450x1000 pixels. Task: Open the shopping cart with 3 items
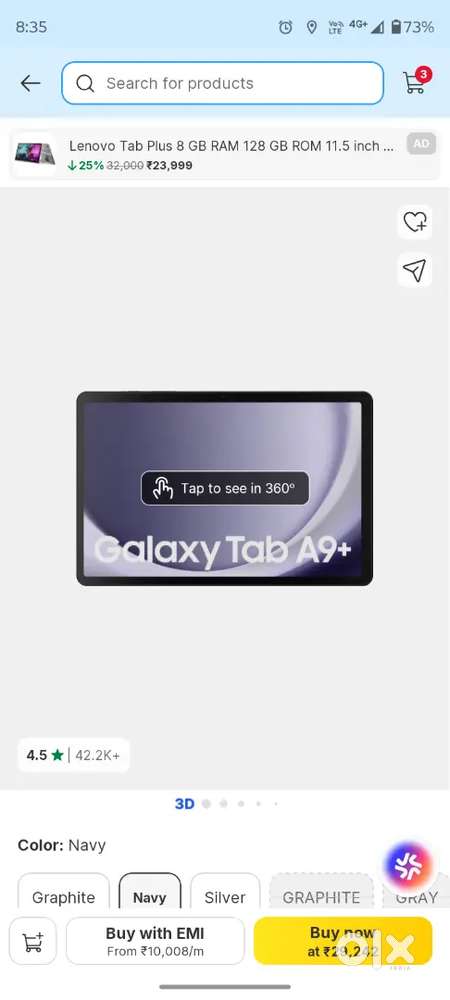pyautogui.click(x=417, y=81)
